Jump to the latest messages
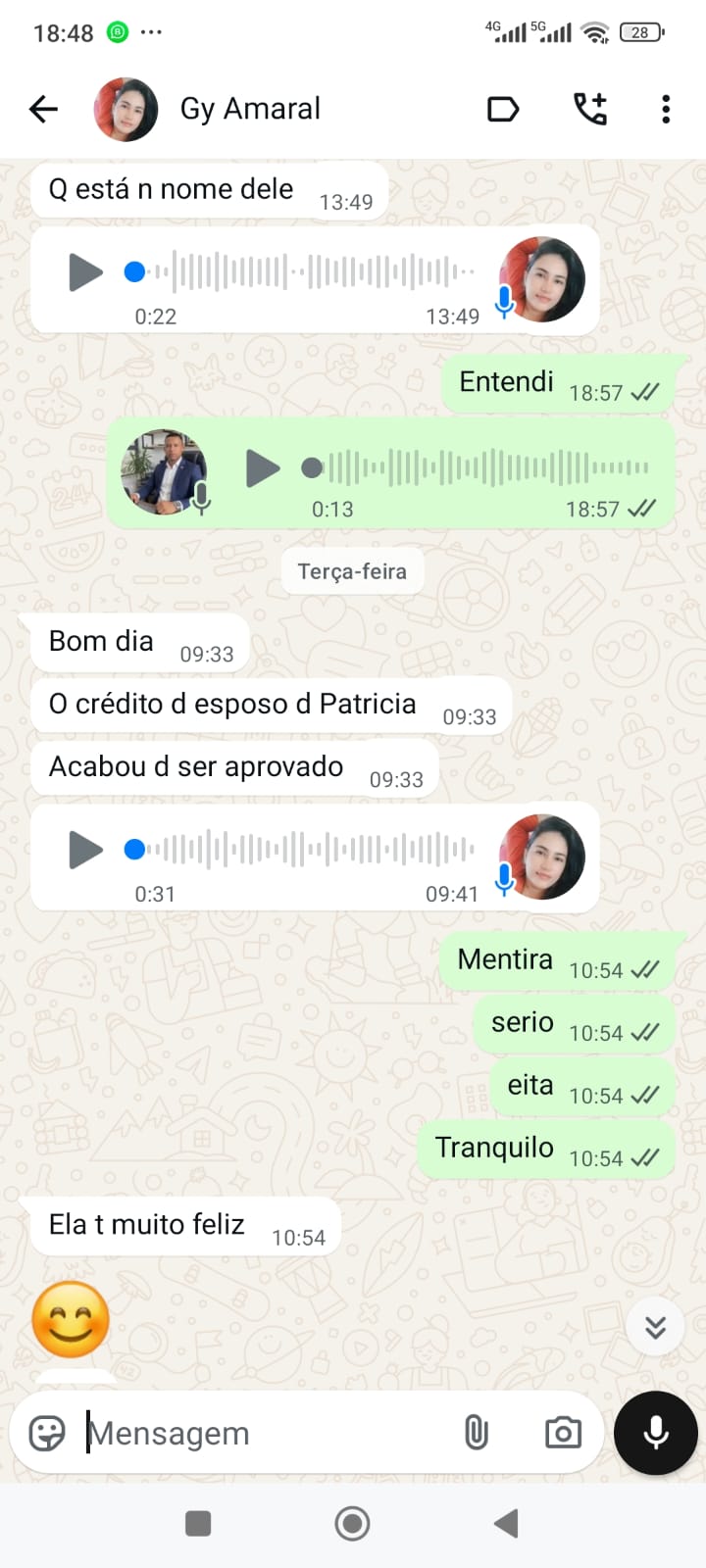This screenshot has width=706, height=1568. tap(655, 1327)
